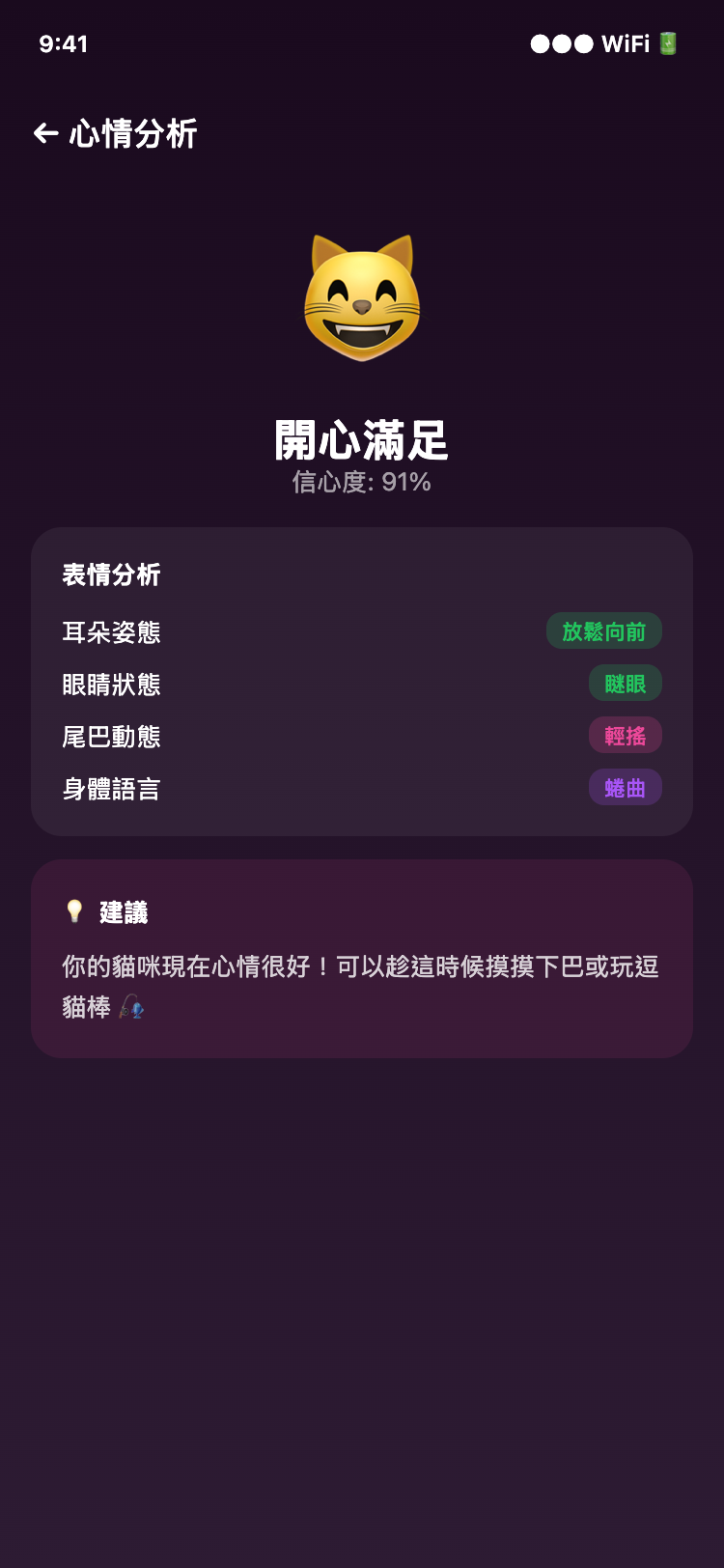The image size is (724, 1568).
Task: Click the WiFi indicator in the status bar
Action: tap(628, 43)
